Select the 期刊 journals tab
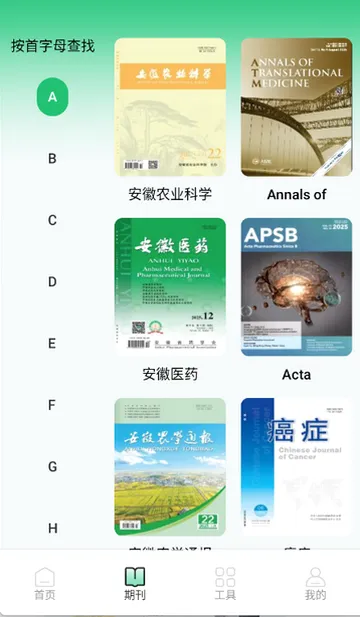This screenshot has width=360, height=617. (x=135, y=583)
